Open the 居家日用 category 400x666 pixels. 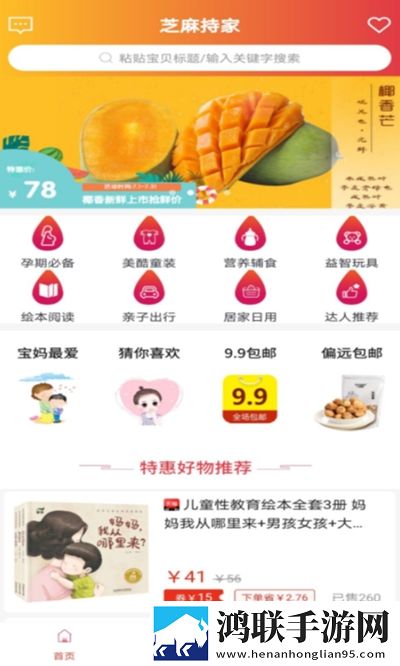pyautogui.click(x=251, y=297)
